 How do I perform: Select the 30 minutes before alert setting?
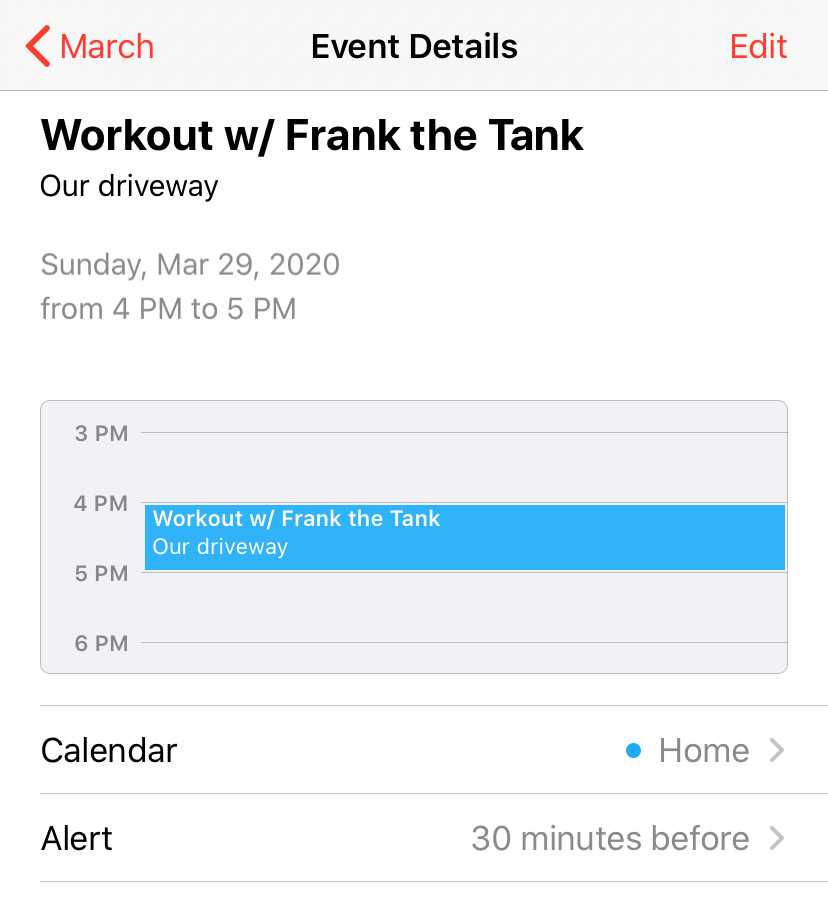(610, 838)
